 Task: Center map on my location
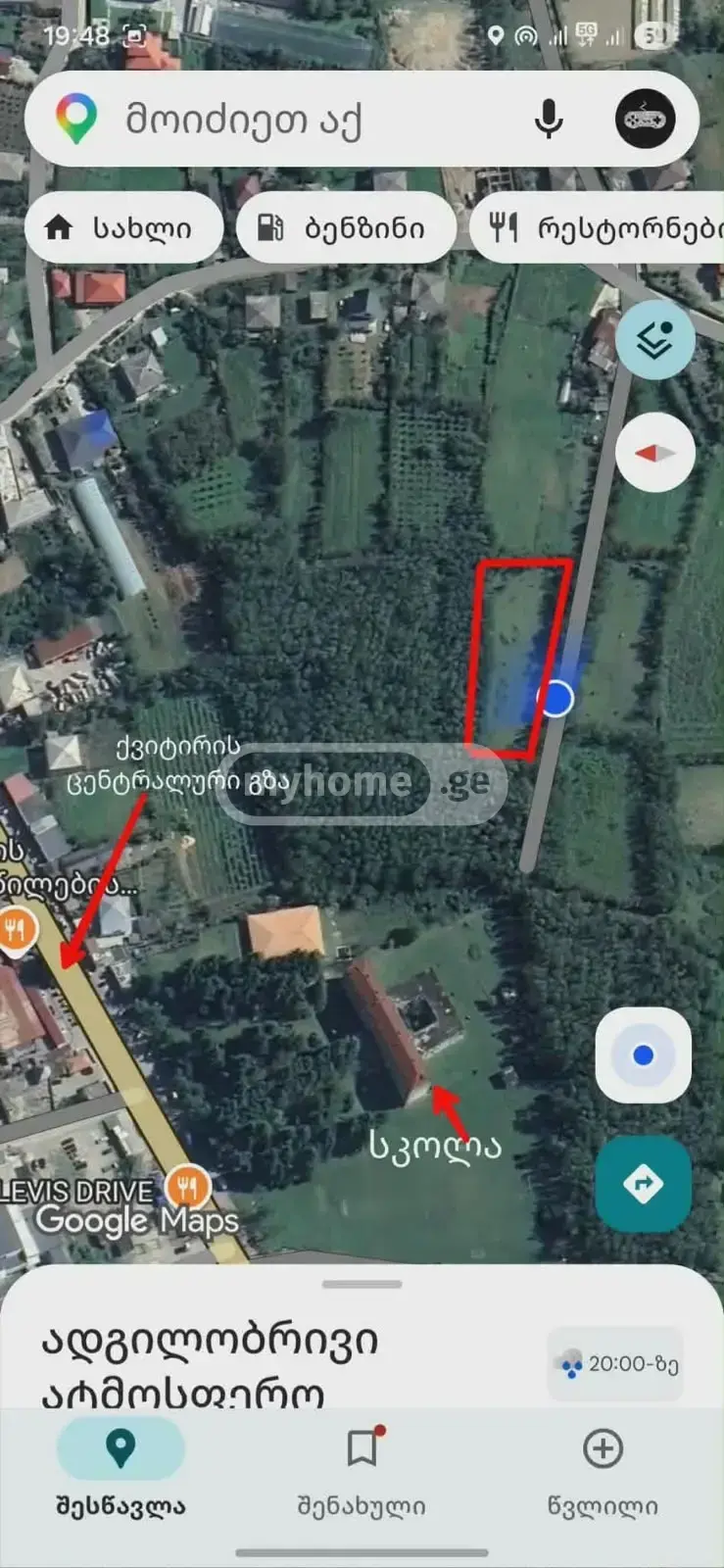tap(644, 1055)
